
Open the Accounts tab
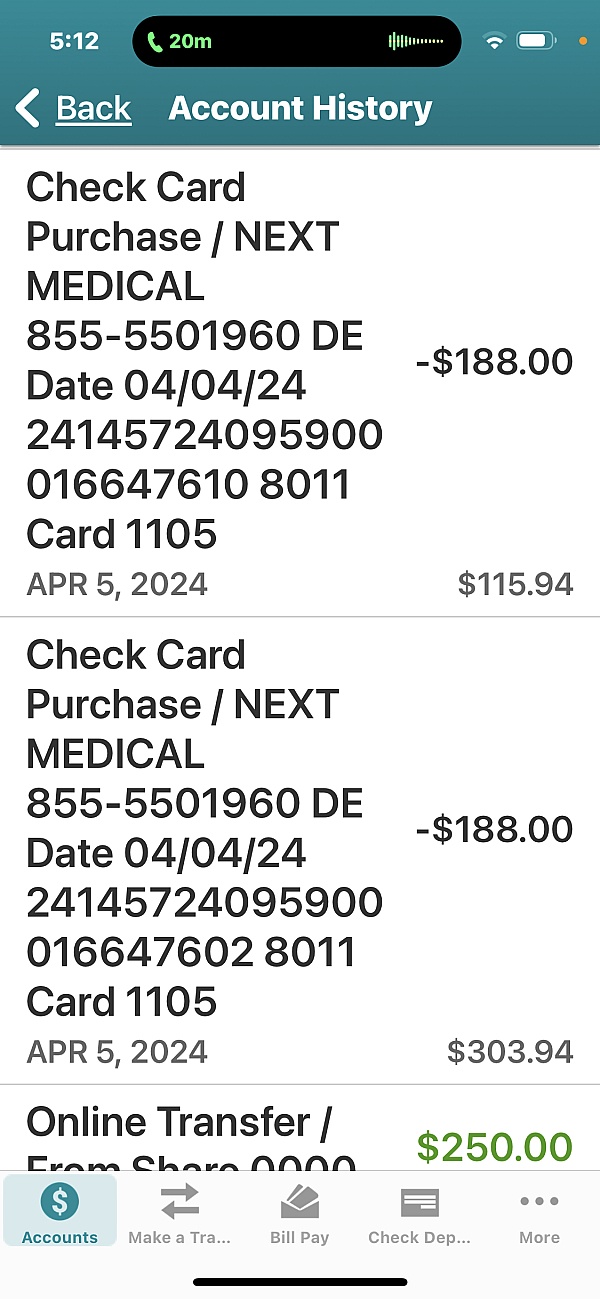tap(60, 1211)
